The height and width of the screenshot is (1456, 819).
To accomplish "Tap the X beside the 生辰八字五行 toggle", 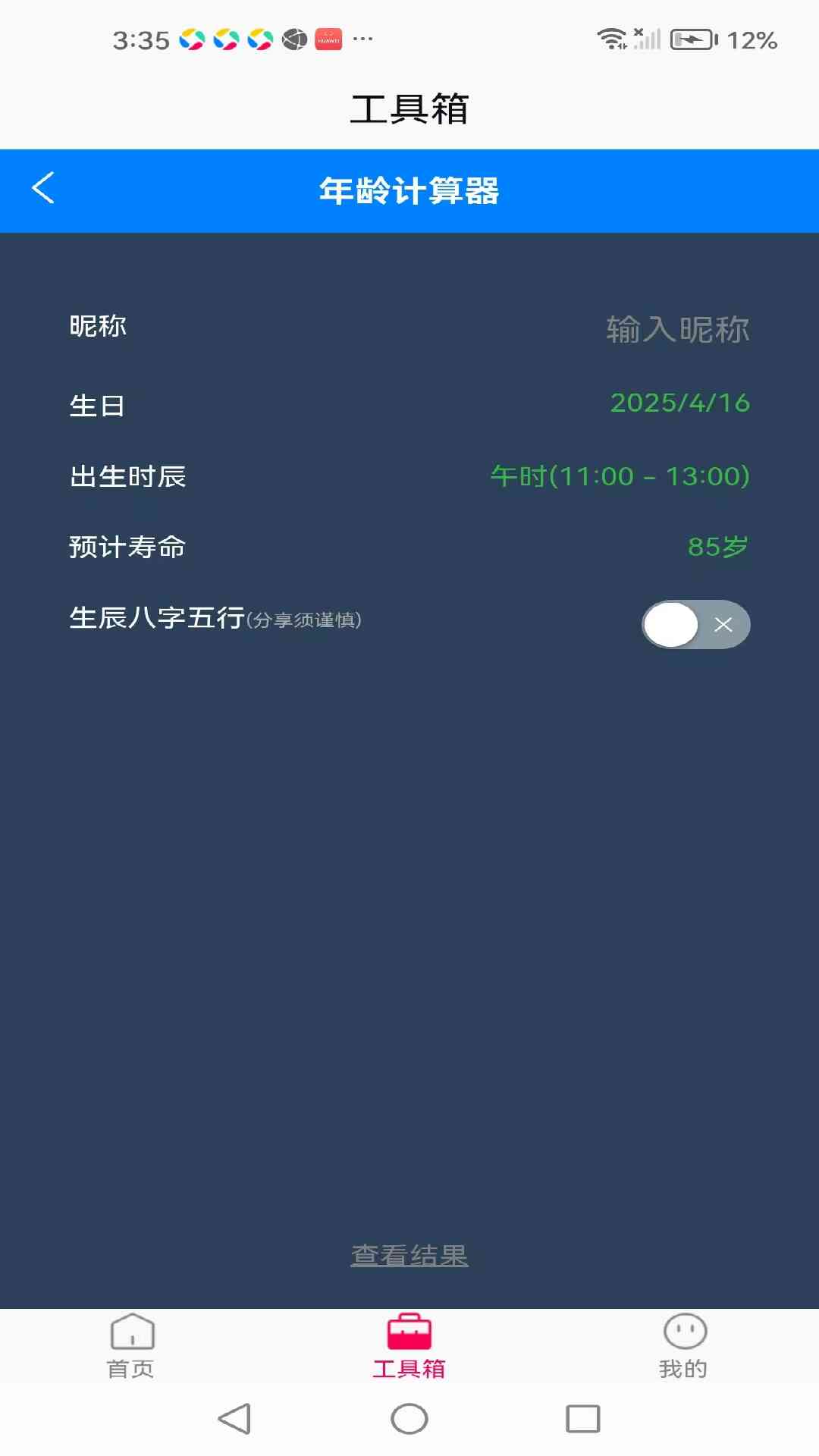I will pyautogui.click(x=723, y=625).
